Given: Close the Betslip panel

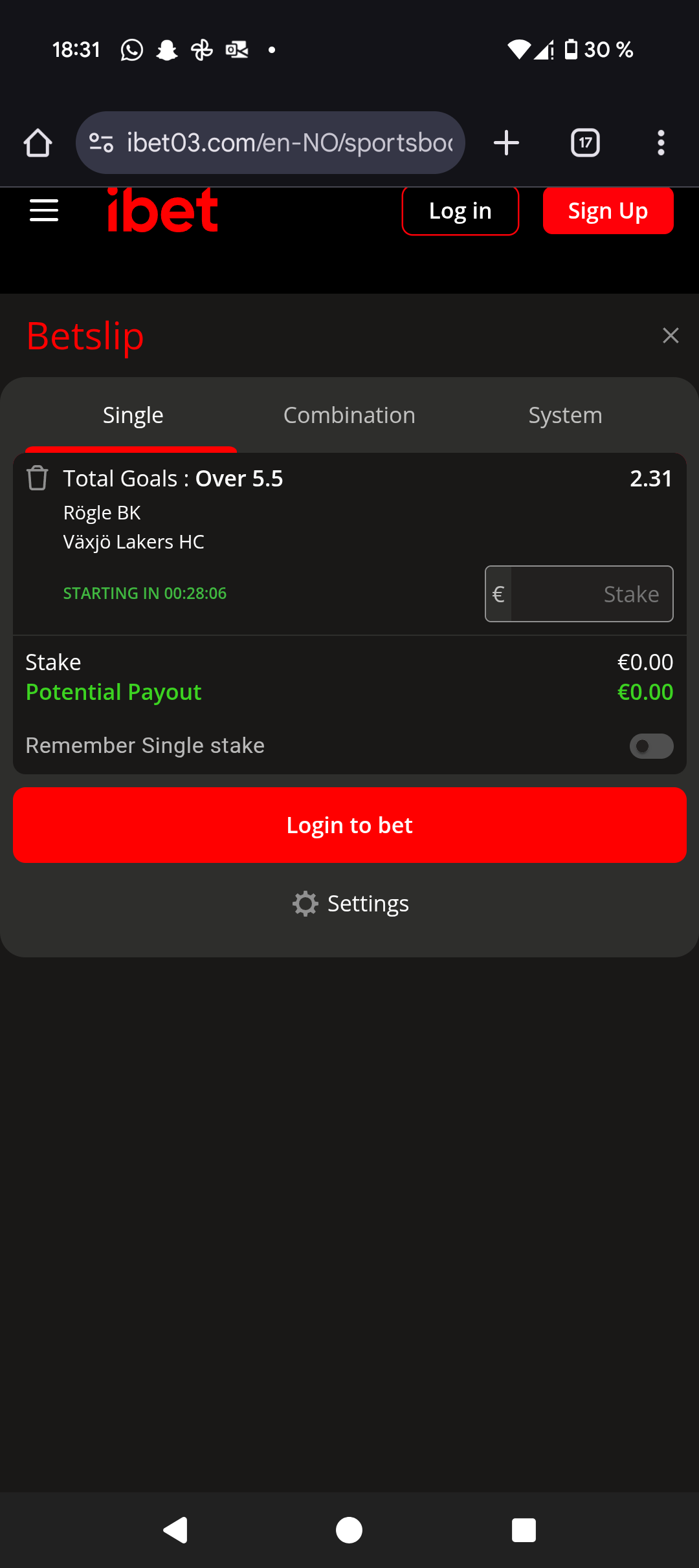Looking at the screenshot, I should coord(671,335).
